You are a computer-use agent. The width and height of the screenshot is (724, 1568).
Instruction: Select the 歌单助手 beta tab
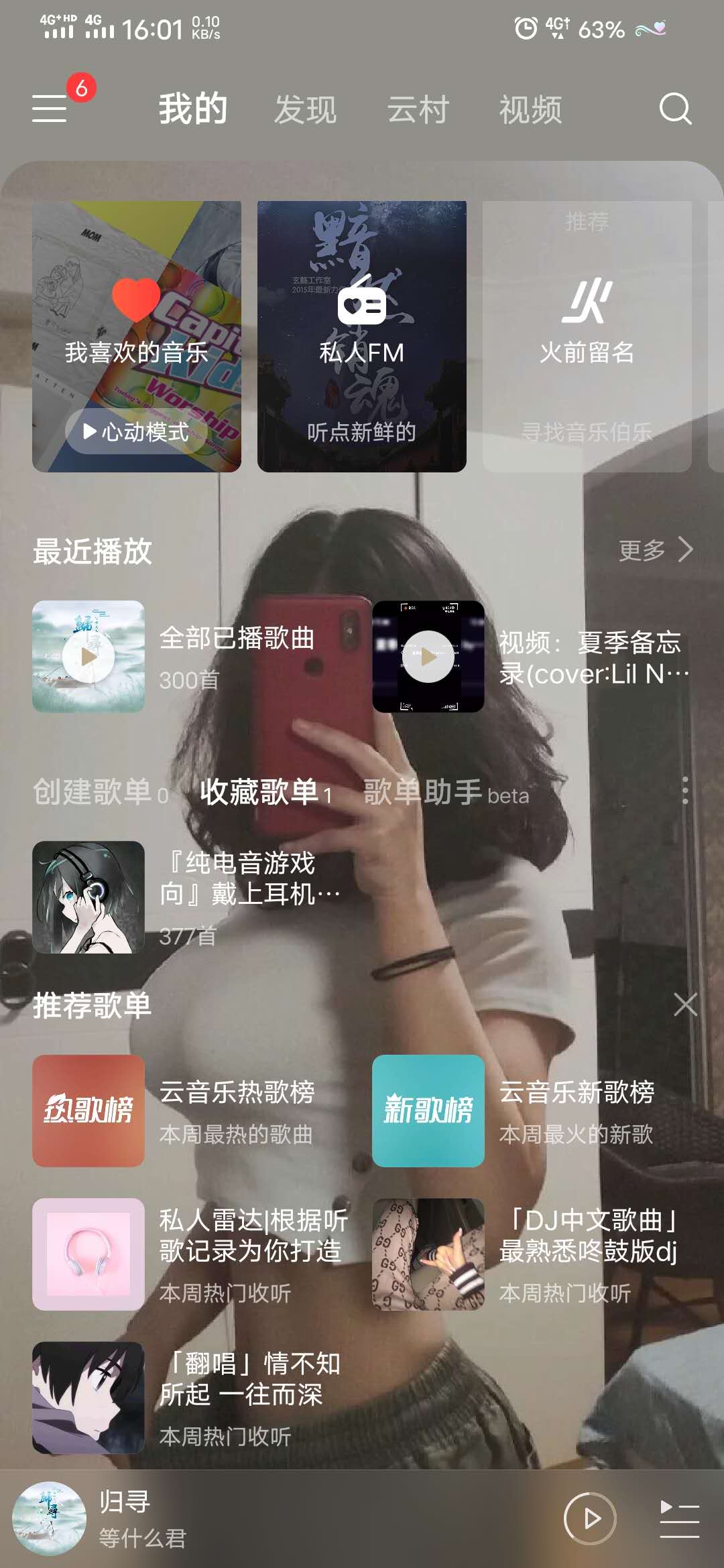pyautogui.click(x=446, y=793)
